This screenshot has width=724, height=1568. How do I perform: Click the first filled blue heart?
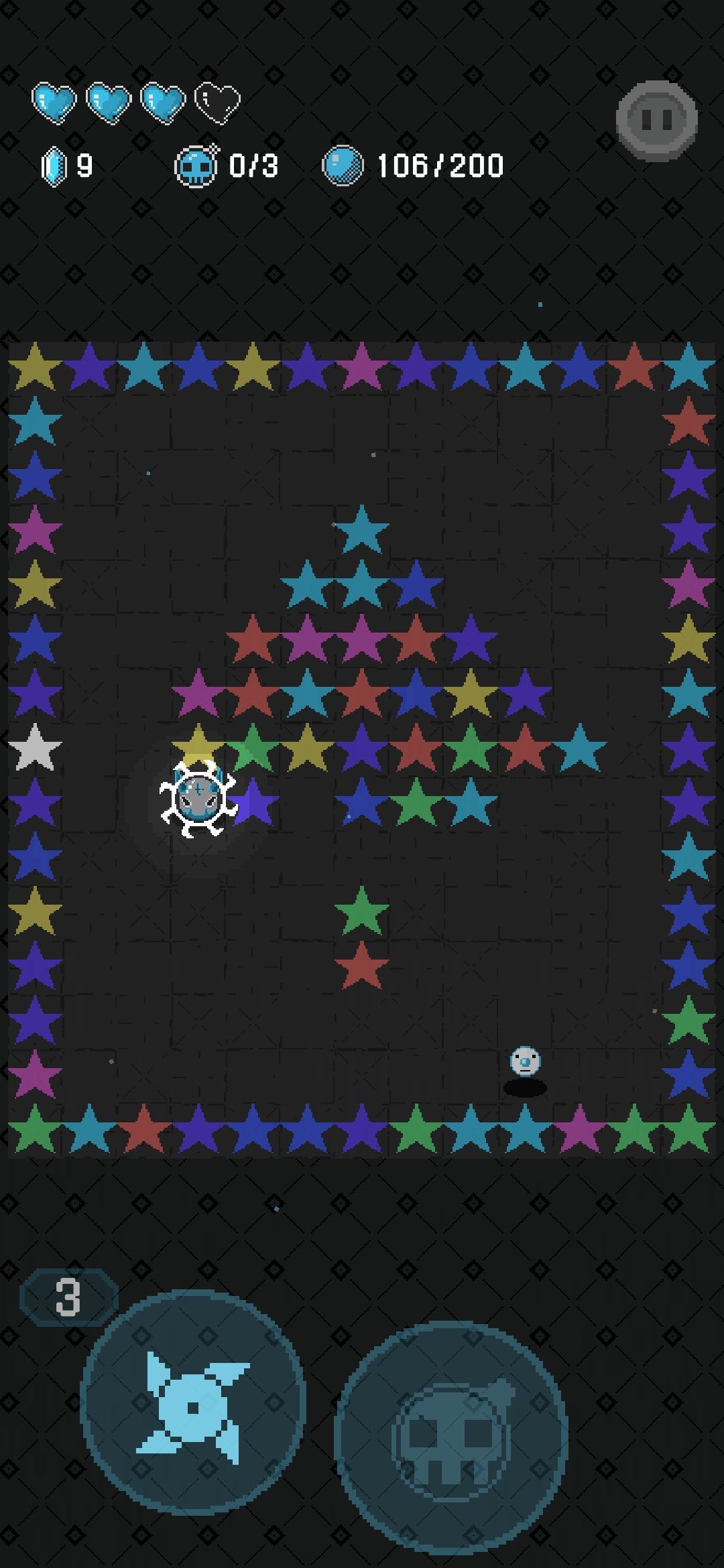pyautogui.click(x=54, y=101)
